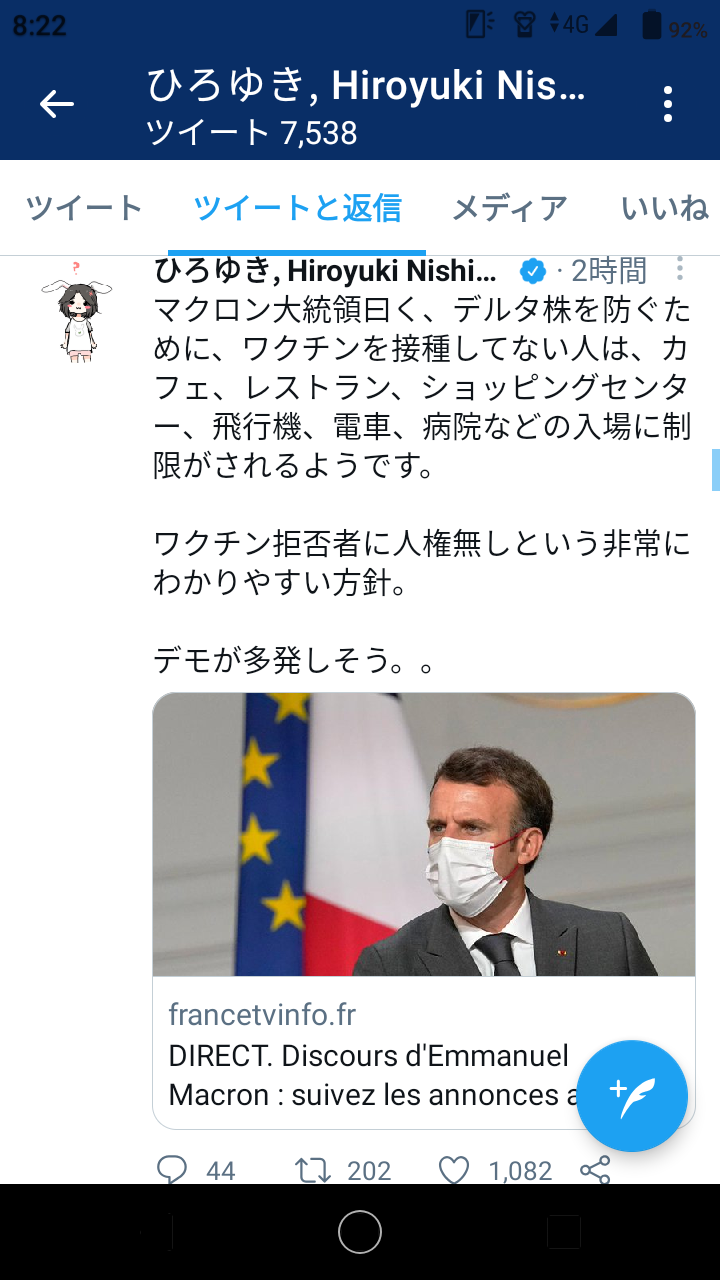This screenshot has width=720, height=1280.
Task: Retweet the Macron vaccine tweet
Action: click(314, 1170)
